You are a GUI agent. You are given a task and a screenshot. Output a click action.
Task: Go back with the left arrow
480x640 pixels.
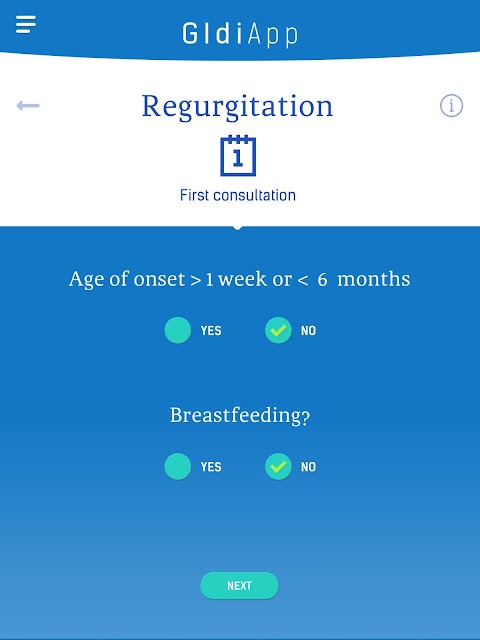click(28, 106)
